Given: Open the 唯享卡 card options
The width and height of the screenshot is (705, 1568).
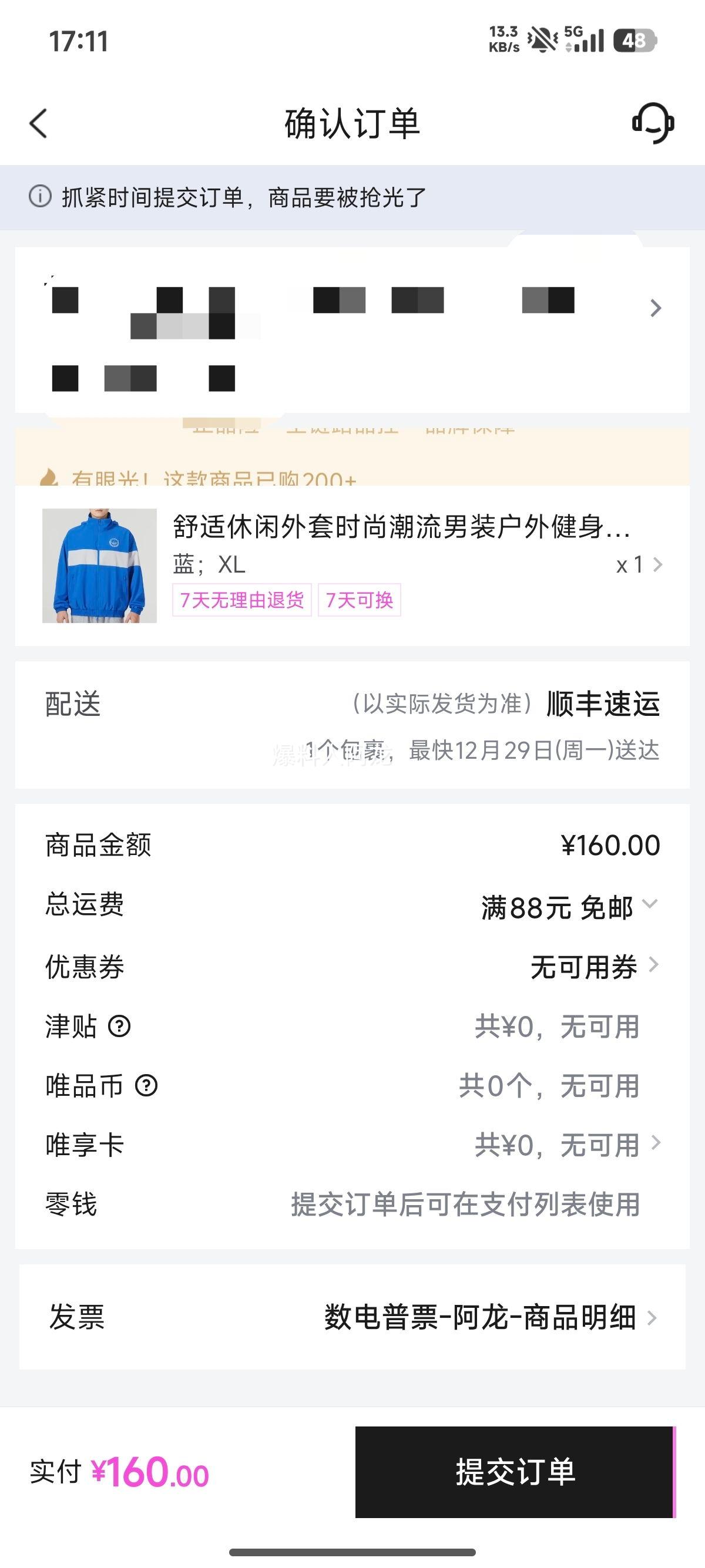Looking at the screenshot, I should click(x=566, y=1145).
